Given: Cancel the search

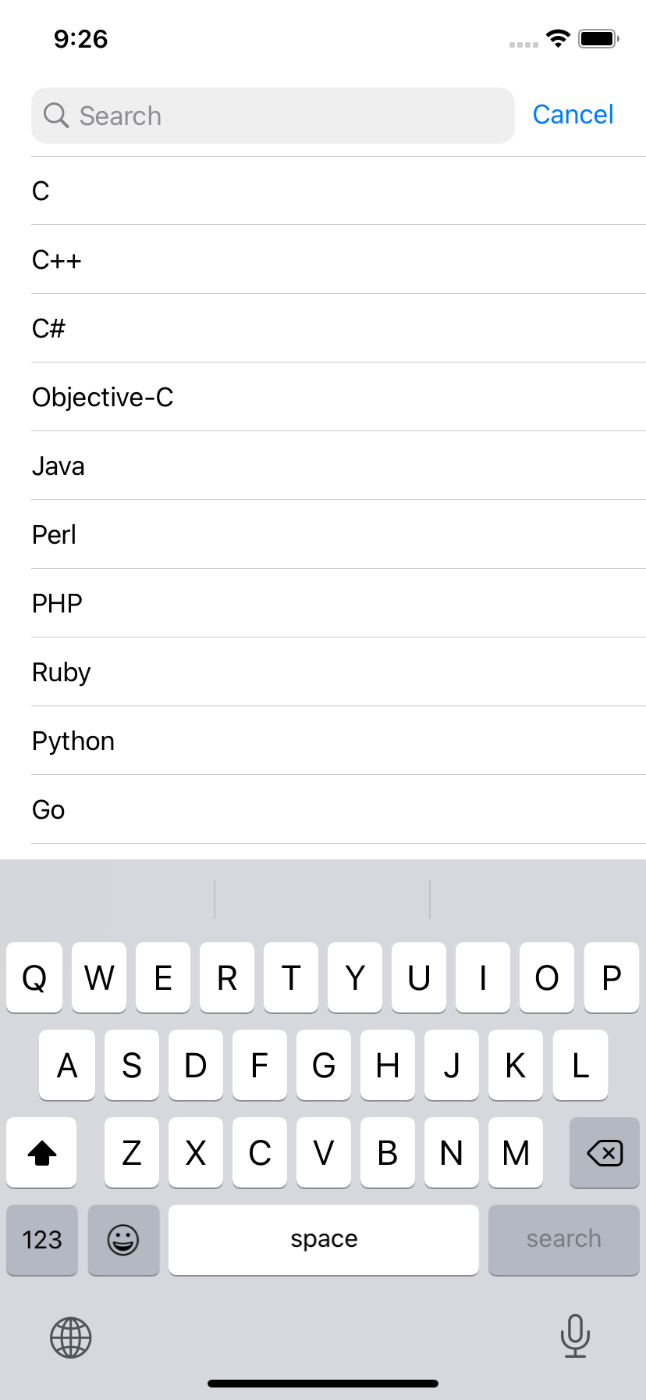Looking at the screenshot, I should 573,115.
